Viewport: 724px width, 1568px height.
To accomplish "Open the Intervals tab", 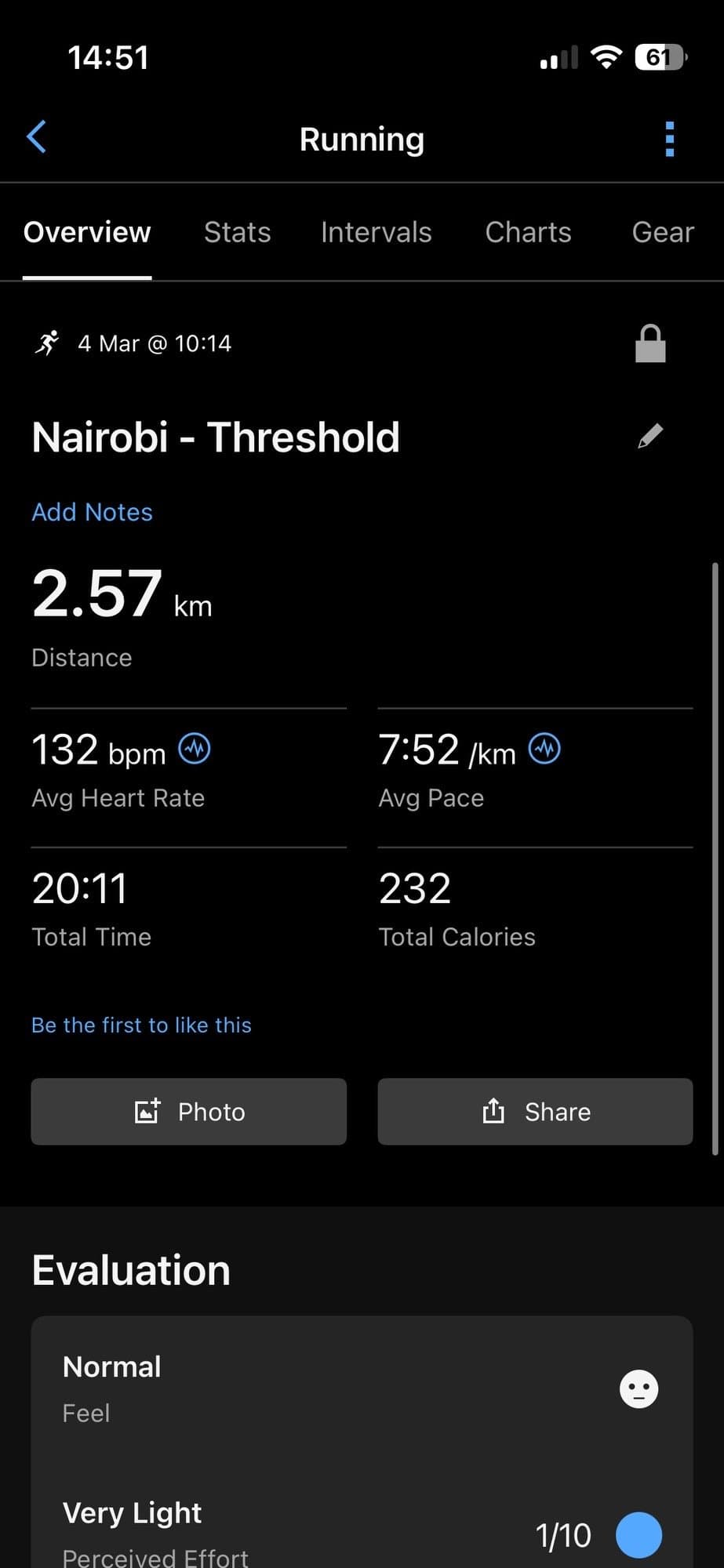I will 376,232.
